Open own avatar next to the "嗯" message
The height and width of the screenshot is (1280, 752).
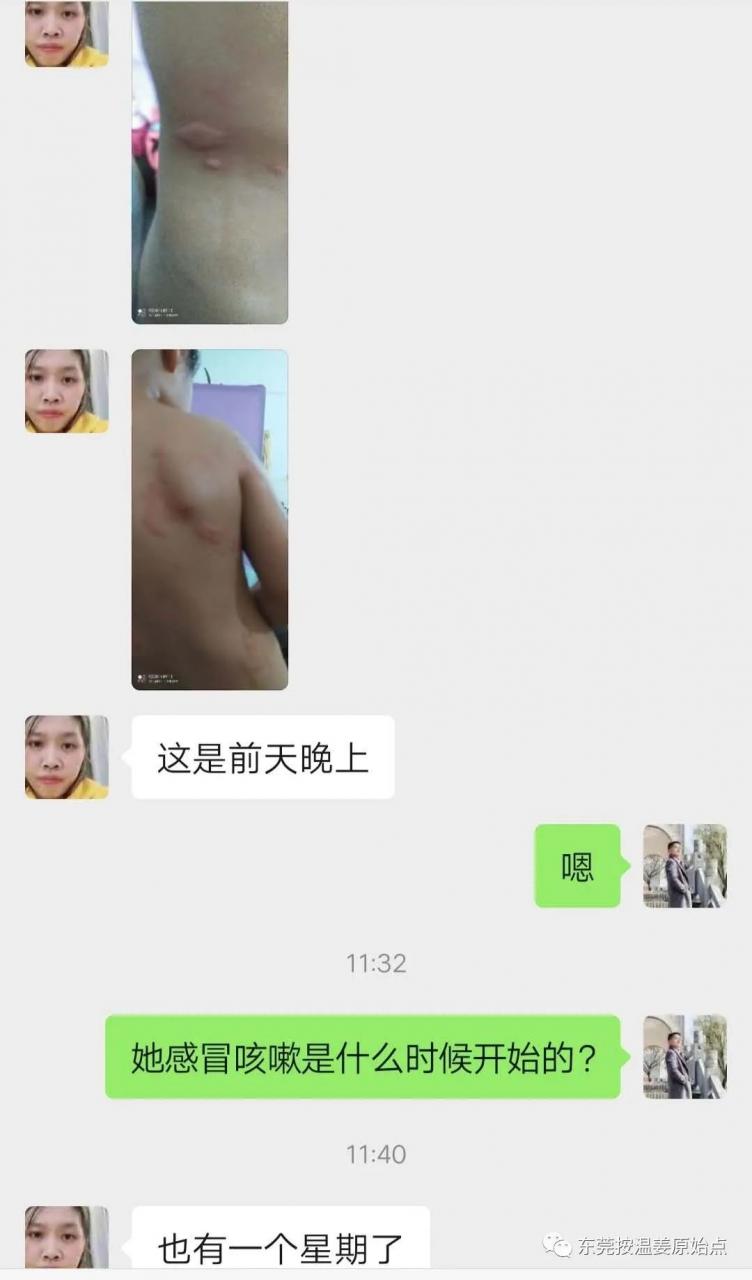coord(684,866)
